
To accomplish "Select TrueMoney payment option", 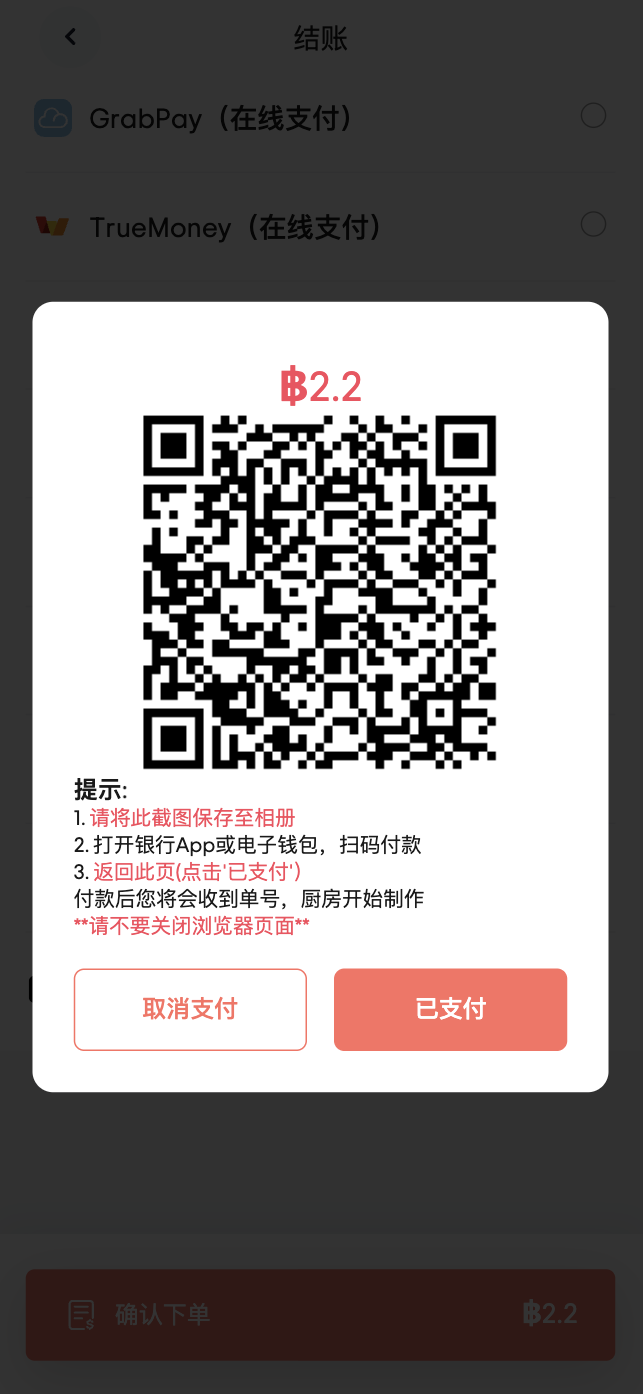I will point(593,225).
